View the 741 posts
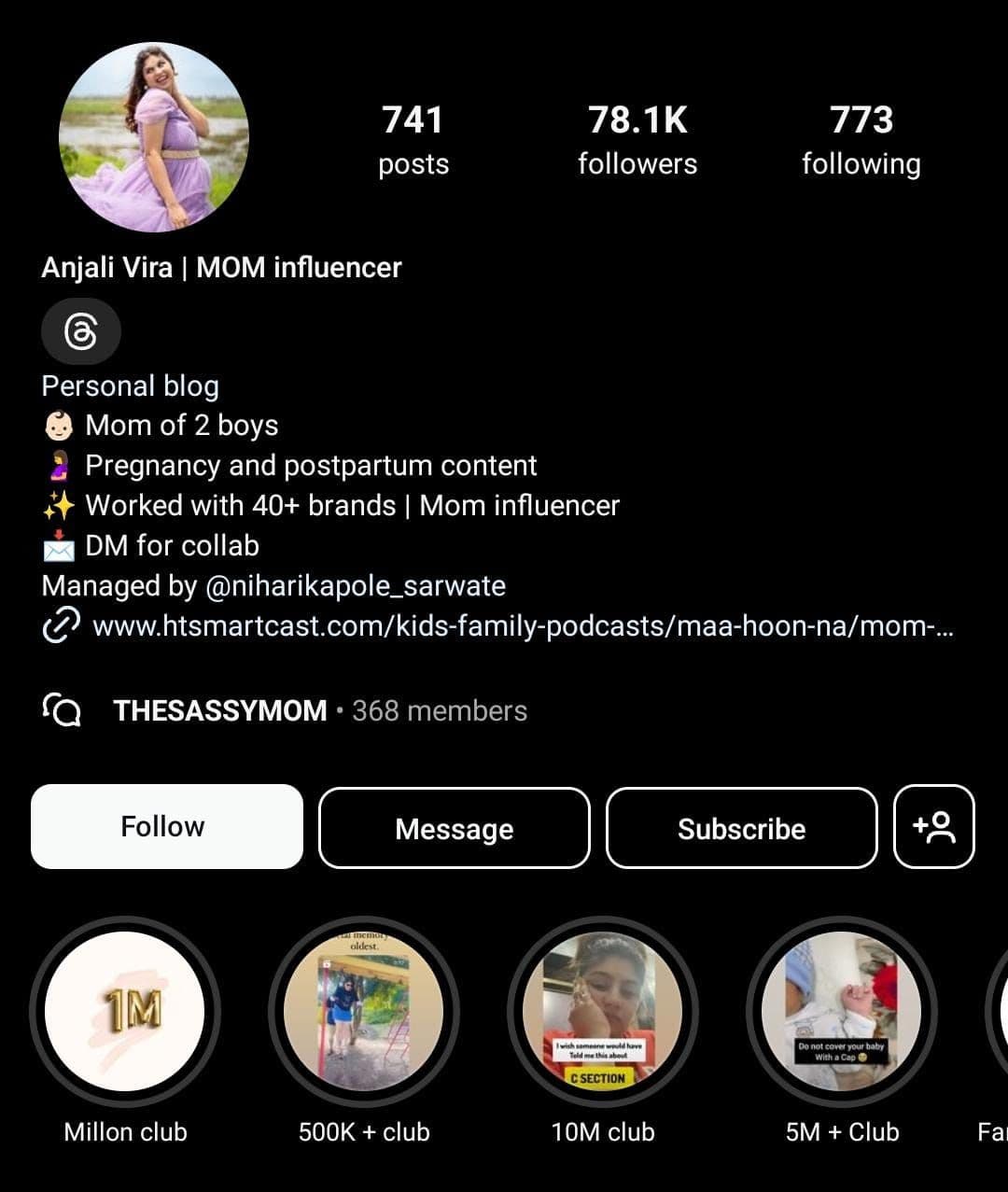The width and height of the screenshot is (1008, 1192). coord(413,140)
